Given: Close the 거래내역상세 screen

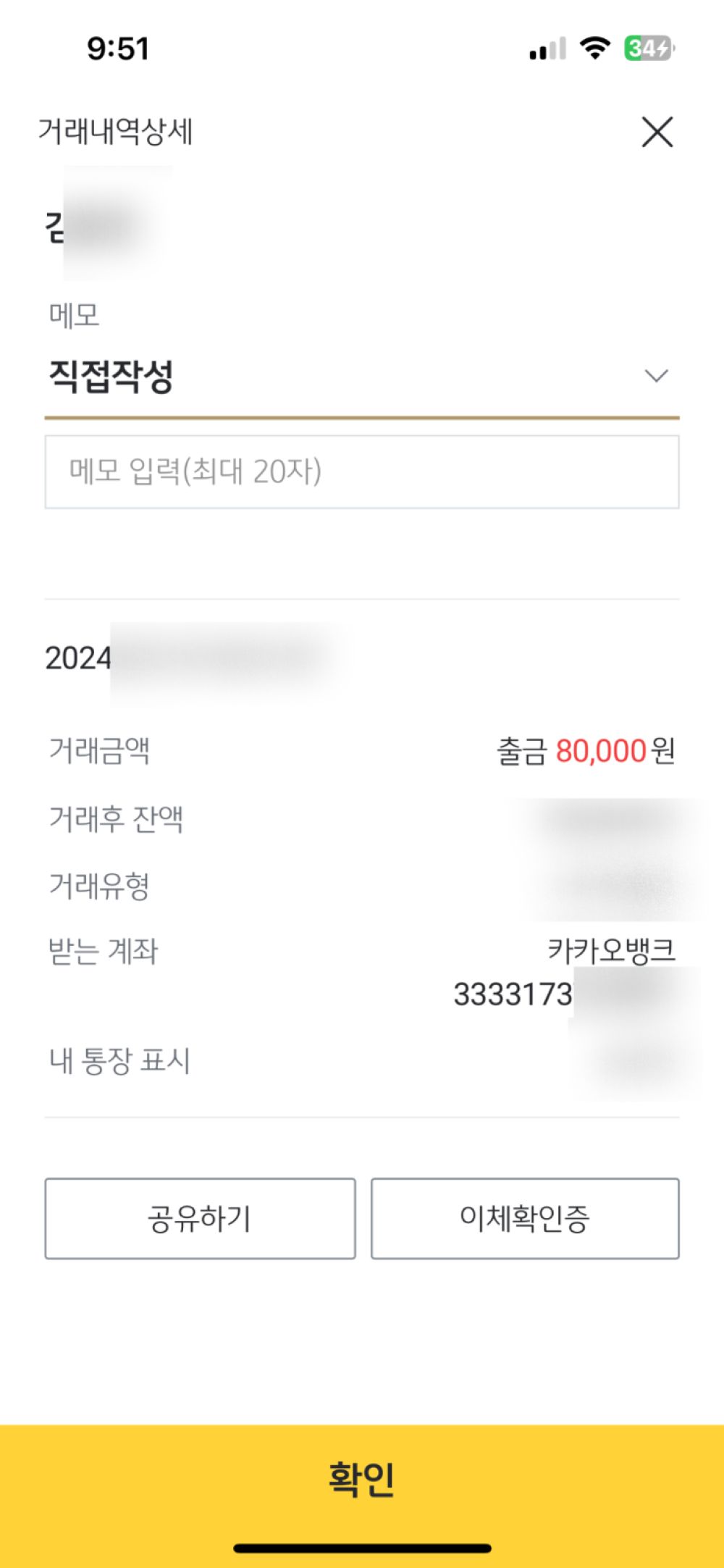Looking at the screenshot, I should tap(657, 132).
